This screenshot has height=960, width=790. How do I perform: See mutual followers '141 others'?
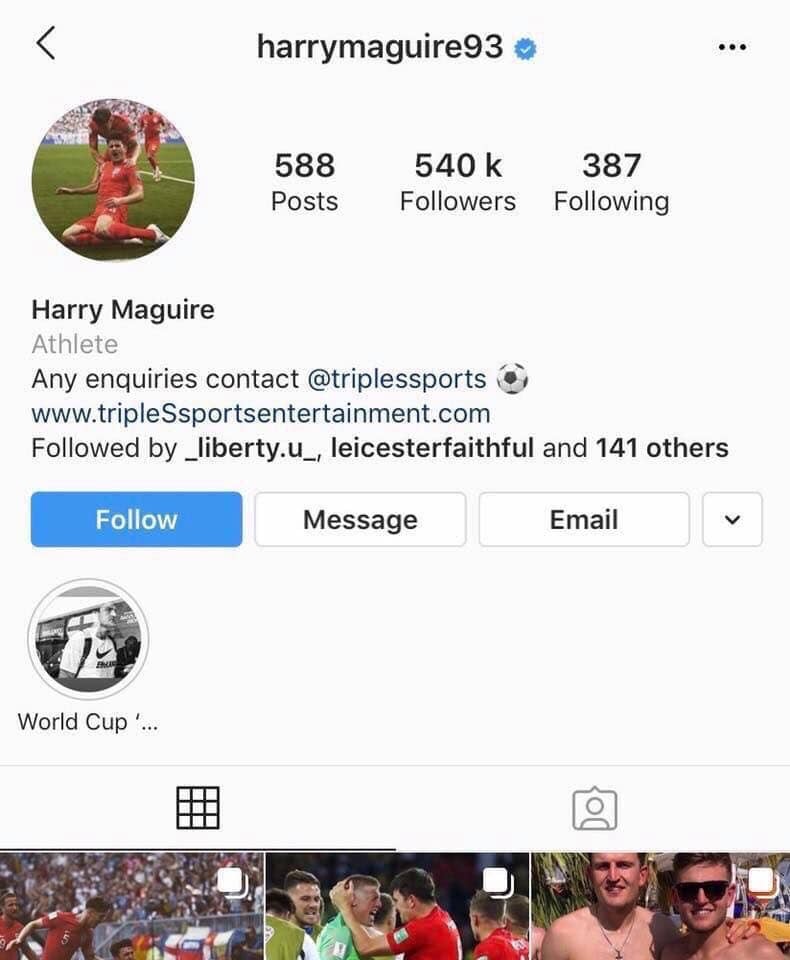click(661, 447)
